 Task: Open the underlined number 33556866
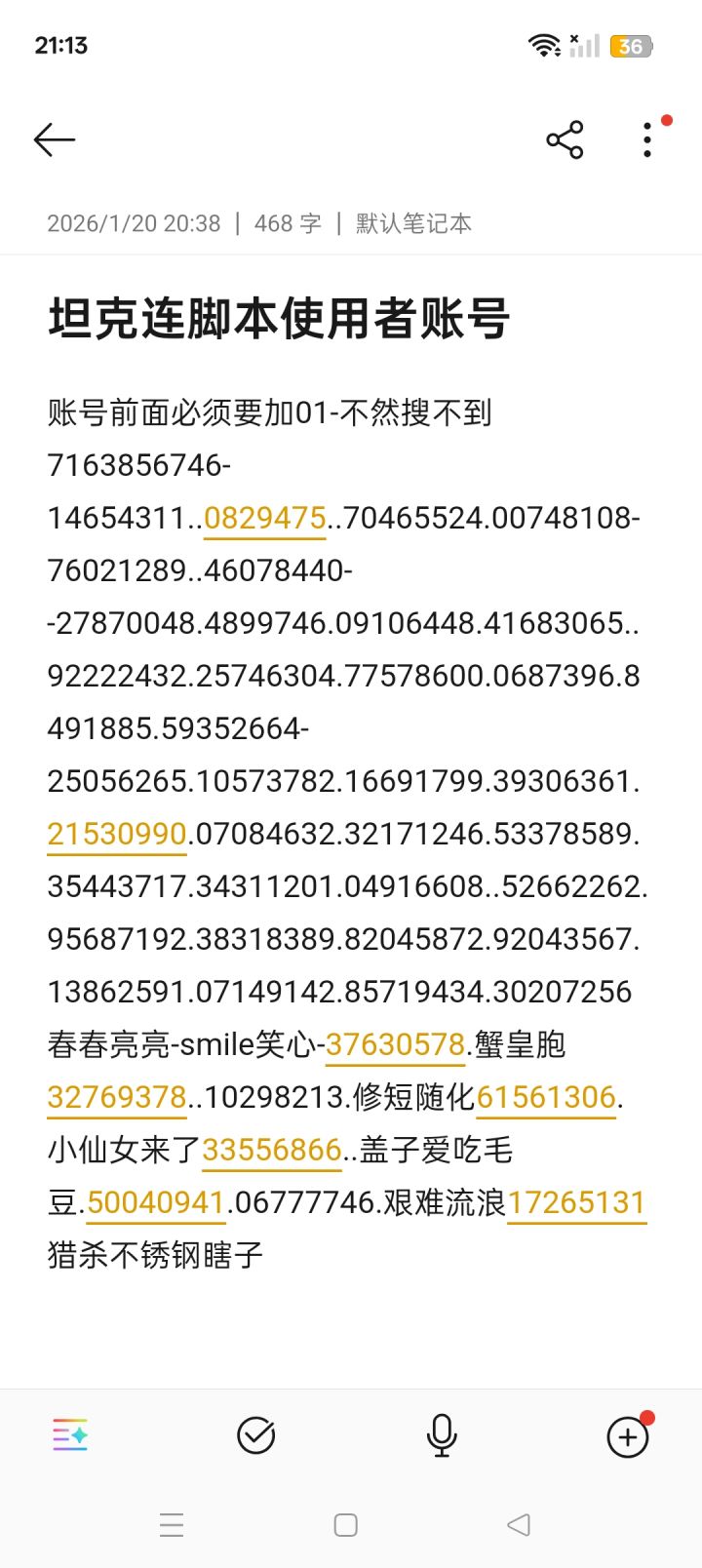click(272, 1150)
